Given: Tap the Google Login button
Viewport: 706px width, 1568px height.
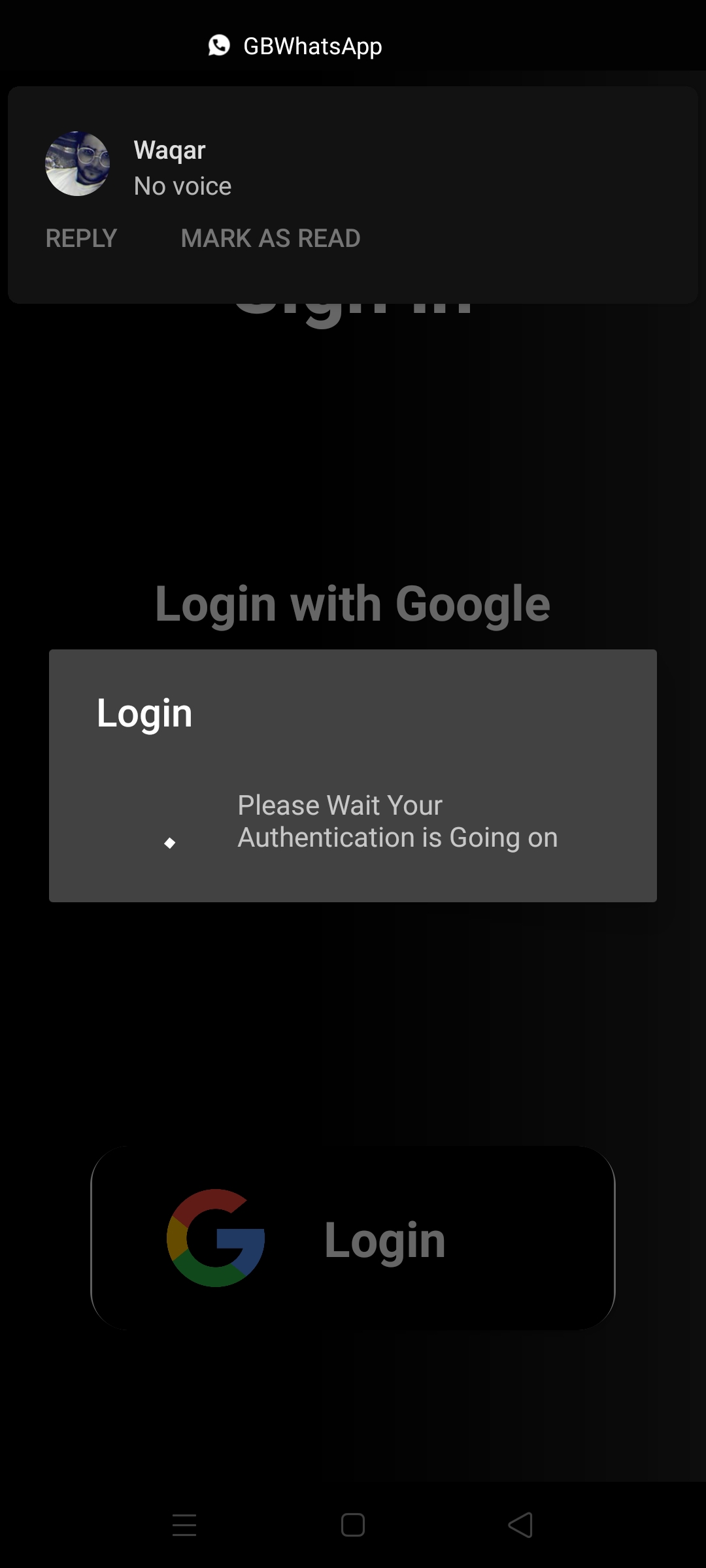Looking at the screenshot, I should pyautogui.click(x=353, y=1238).
